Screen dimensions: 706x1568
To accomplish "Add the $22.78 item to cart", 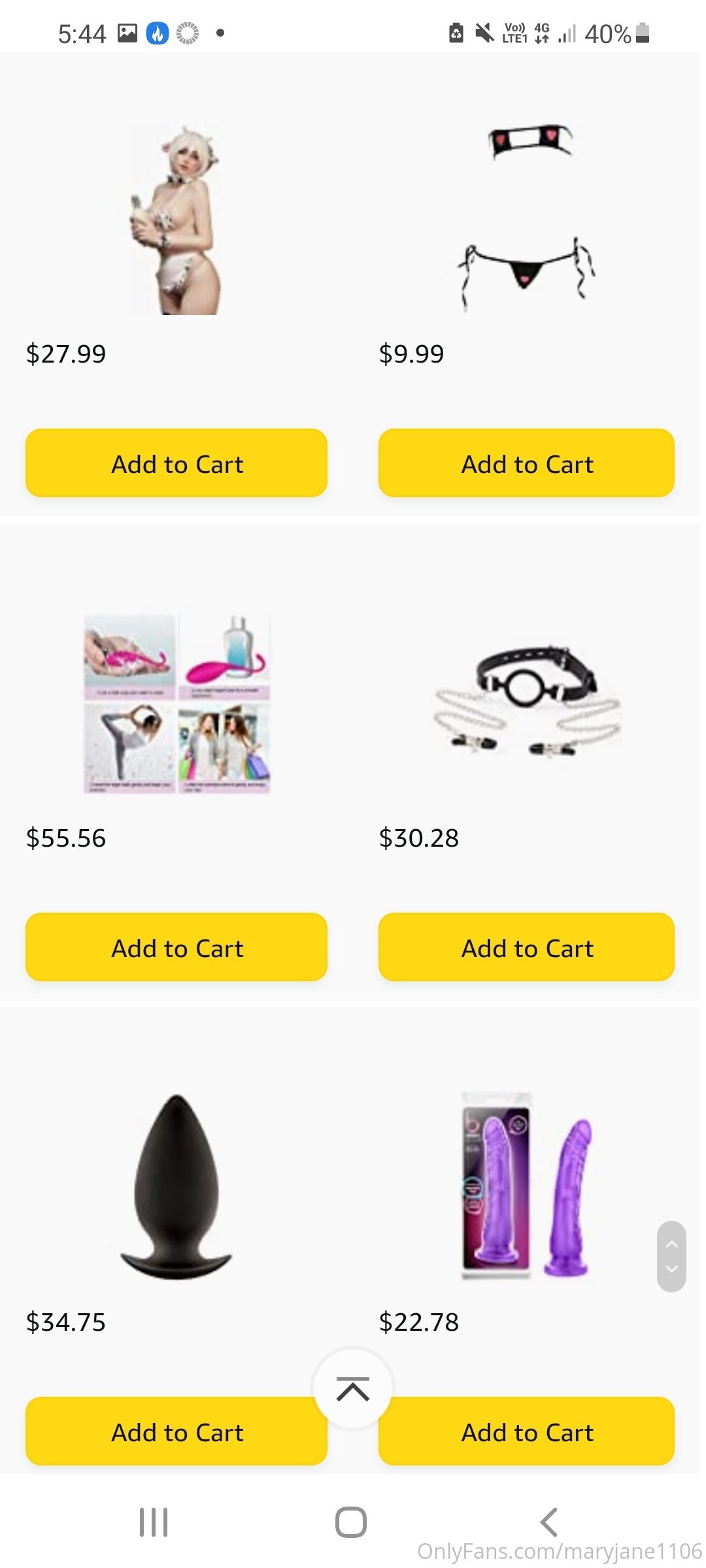I will tap(526, 1431).
